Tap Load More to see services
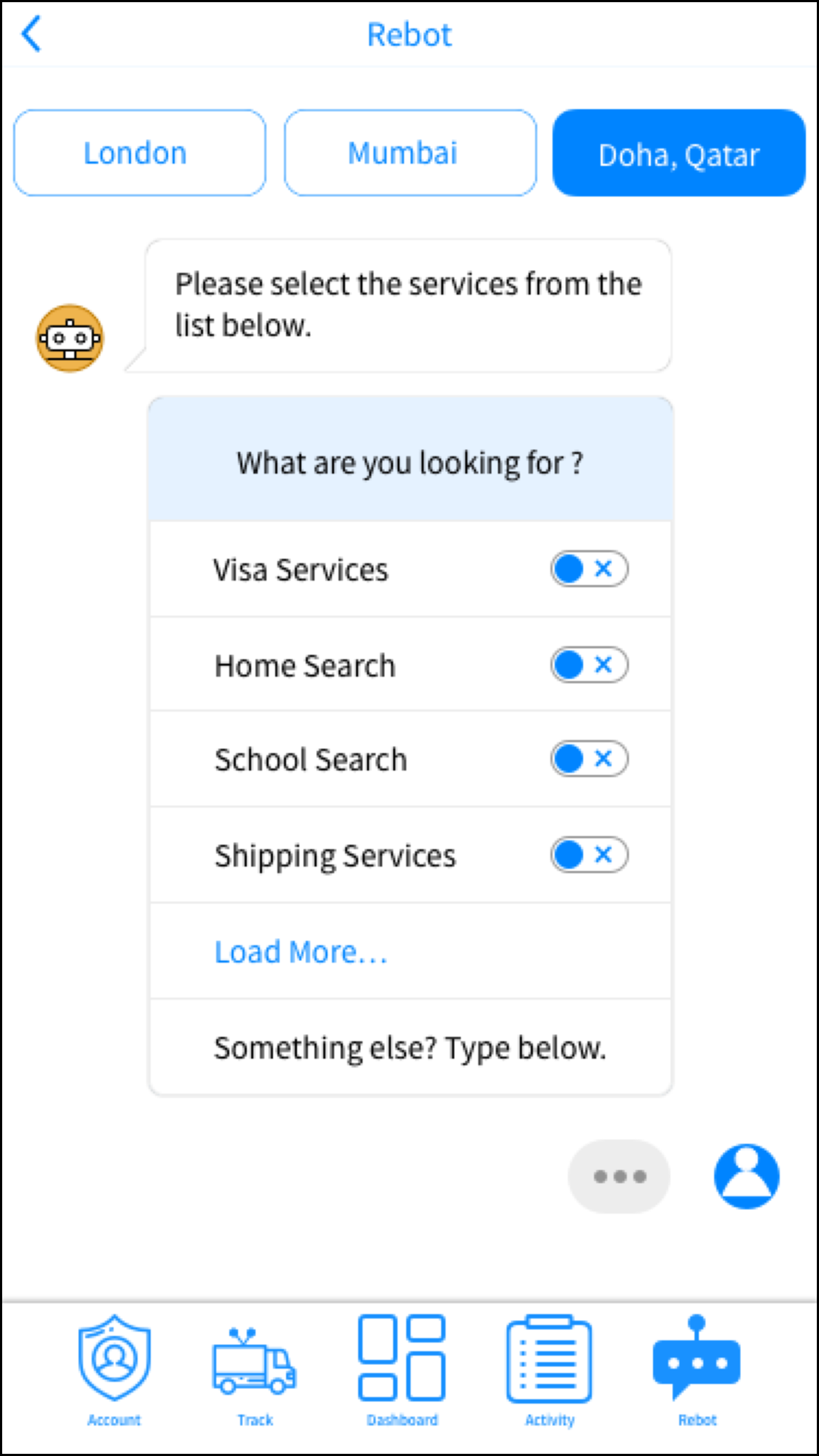 click(x=301, y=951)
